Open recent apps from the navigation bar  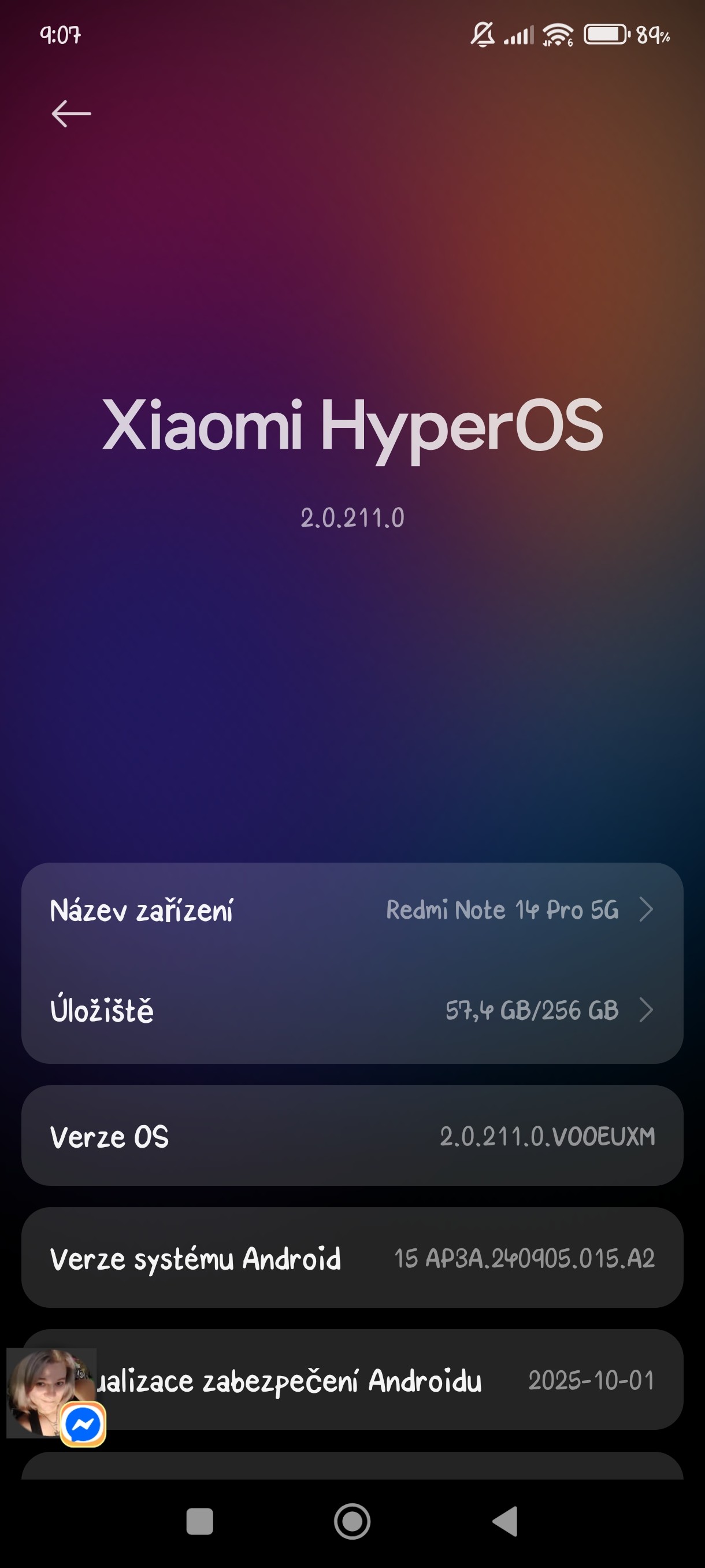pos(199,1521)
